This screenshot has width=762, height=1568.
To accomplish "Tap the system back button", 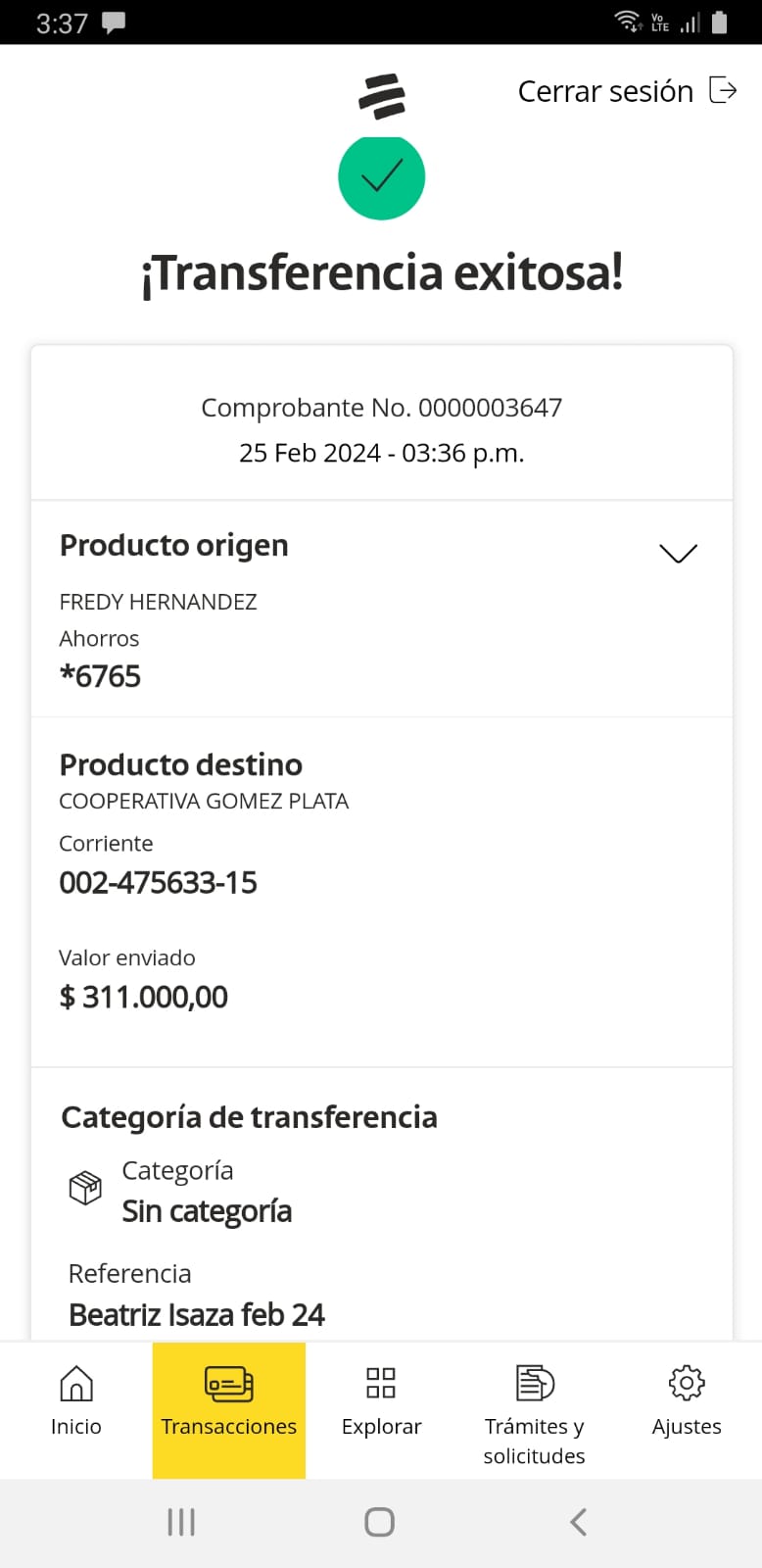I will [x=578, y=1522].
